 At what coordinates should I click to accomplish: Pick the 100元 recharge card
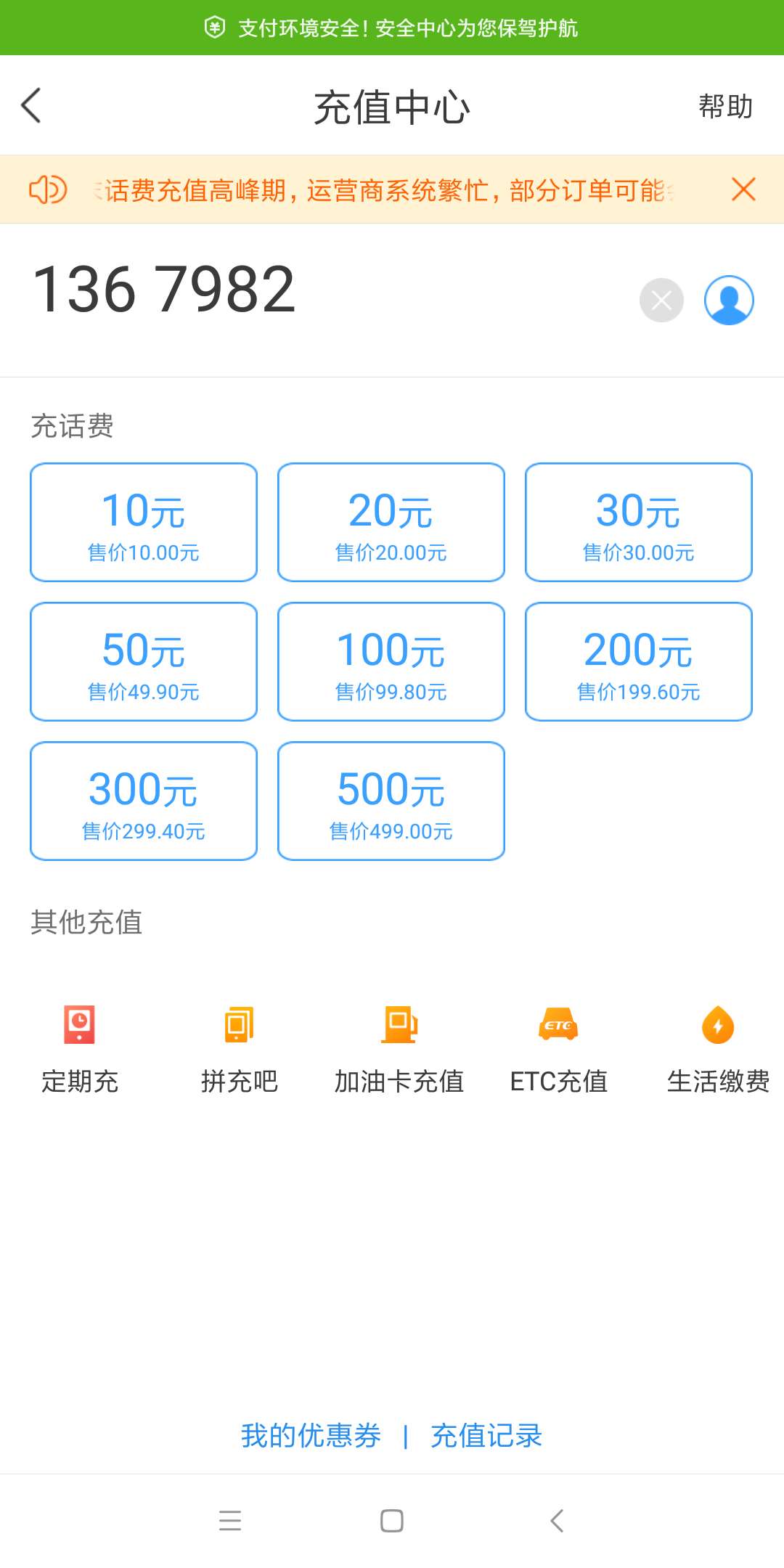pos(391,661)
